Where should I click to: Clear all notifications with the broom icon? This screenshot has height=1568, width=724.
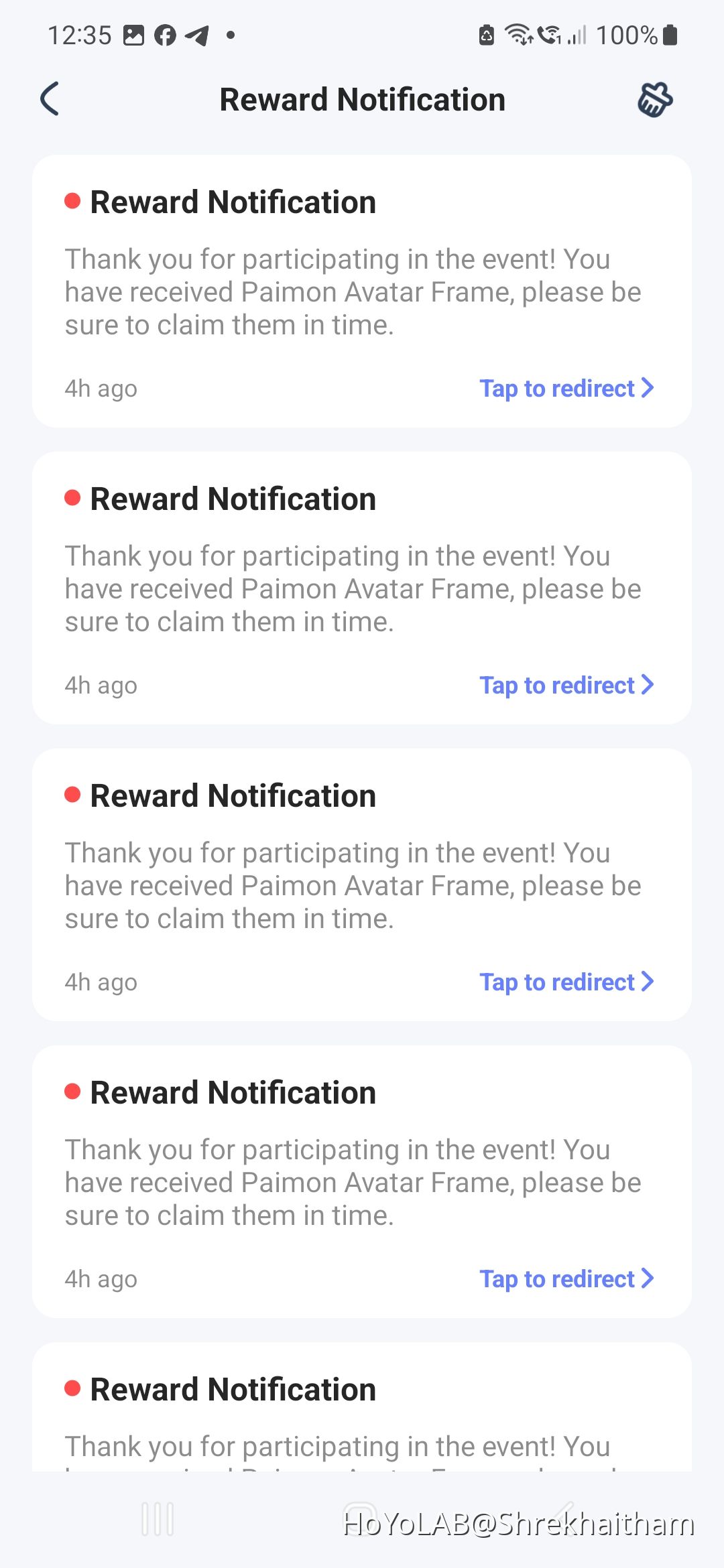click(x=654, y=100)
